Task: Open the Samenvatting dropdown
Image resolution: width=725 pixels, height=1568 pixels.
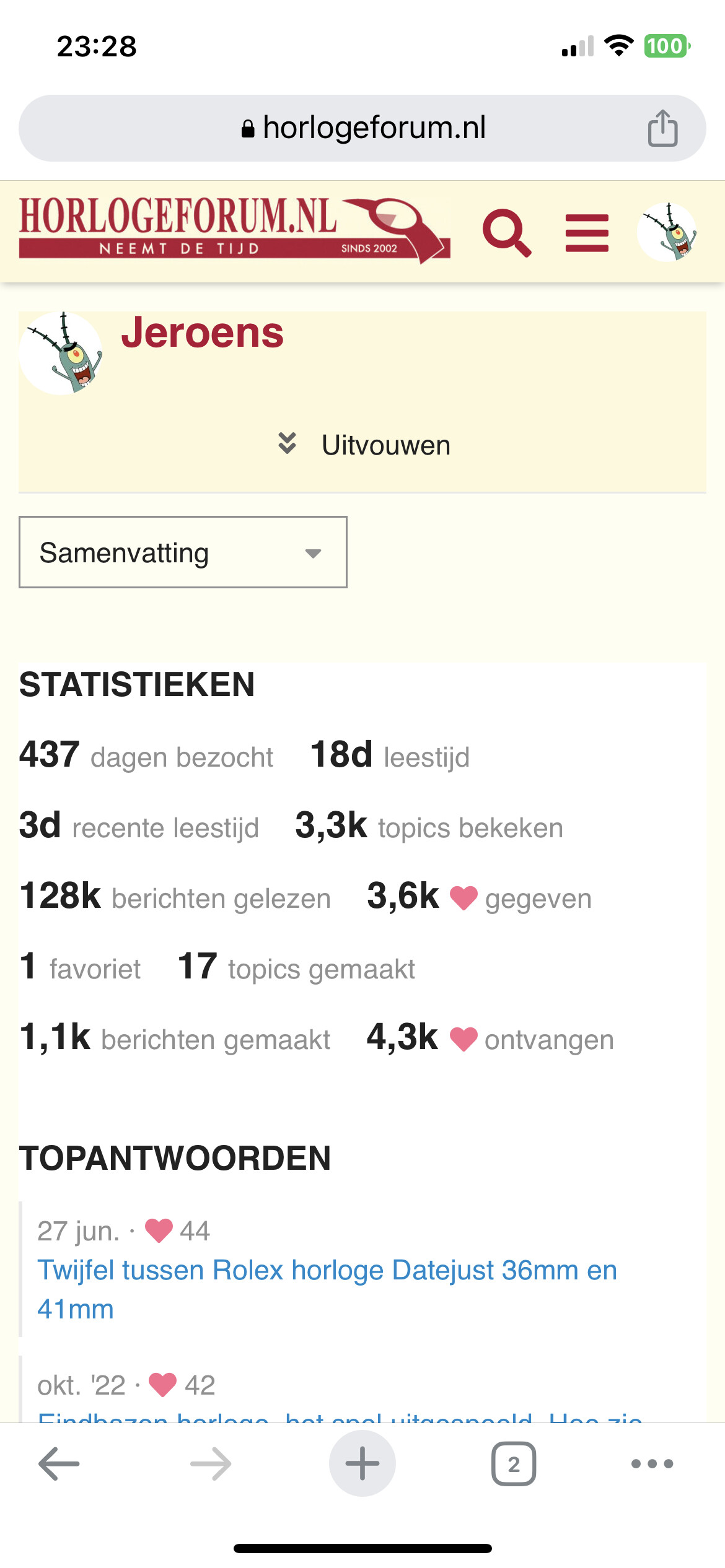Action: click(183, 552)
